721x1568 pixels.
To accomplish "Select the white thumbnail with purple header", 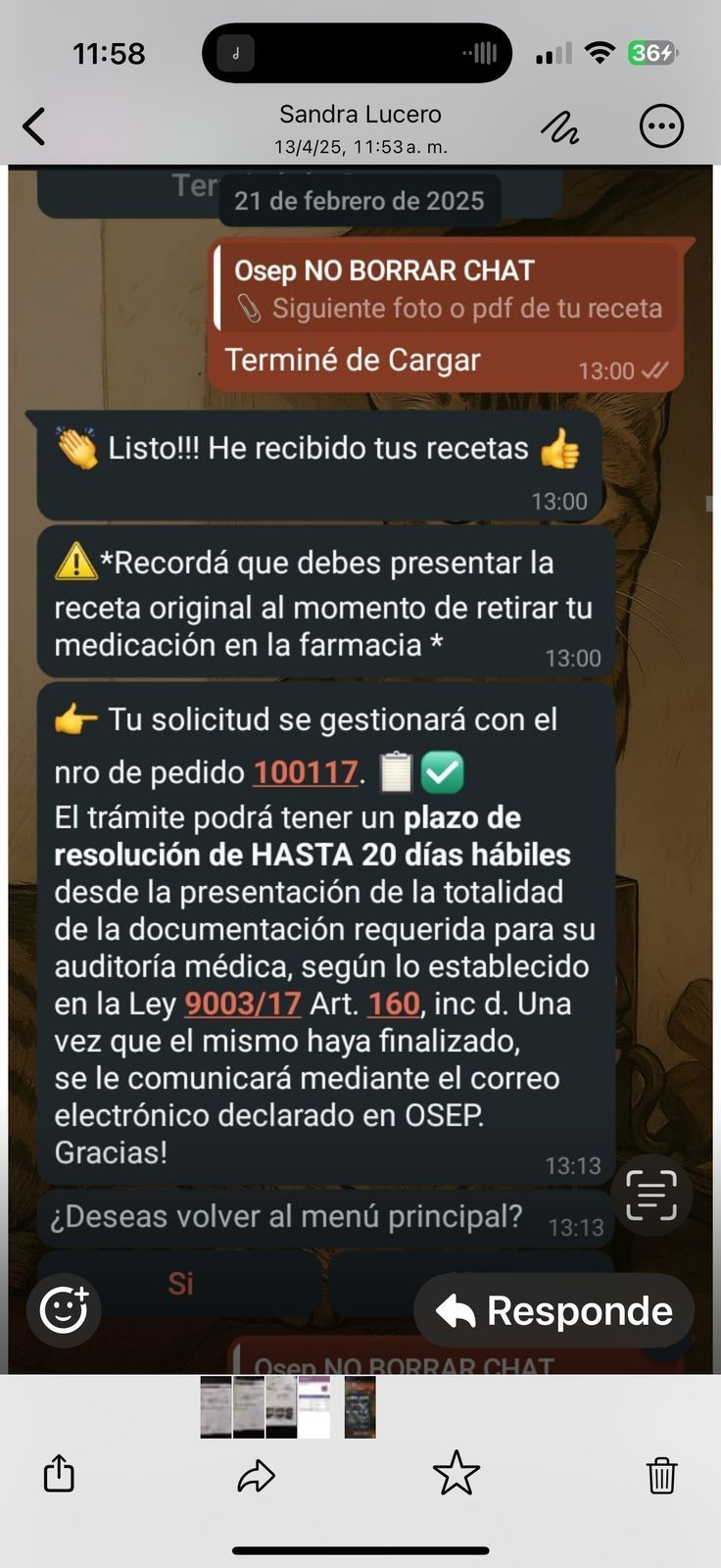I will [x=314, y=1406].
